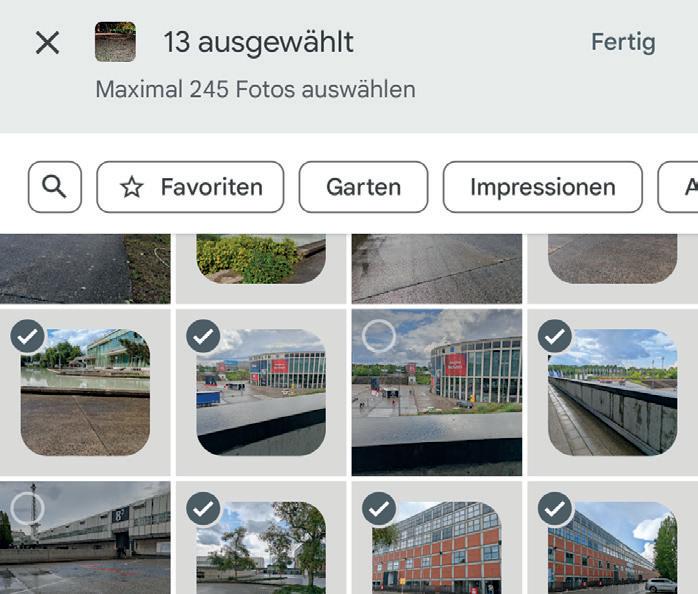
Task: Filter by Favoriten
Action: tap(190, 187)
